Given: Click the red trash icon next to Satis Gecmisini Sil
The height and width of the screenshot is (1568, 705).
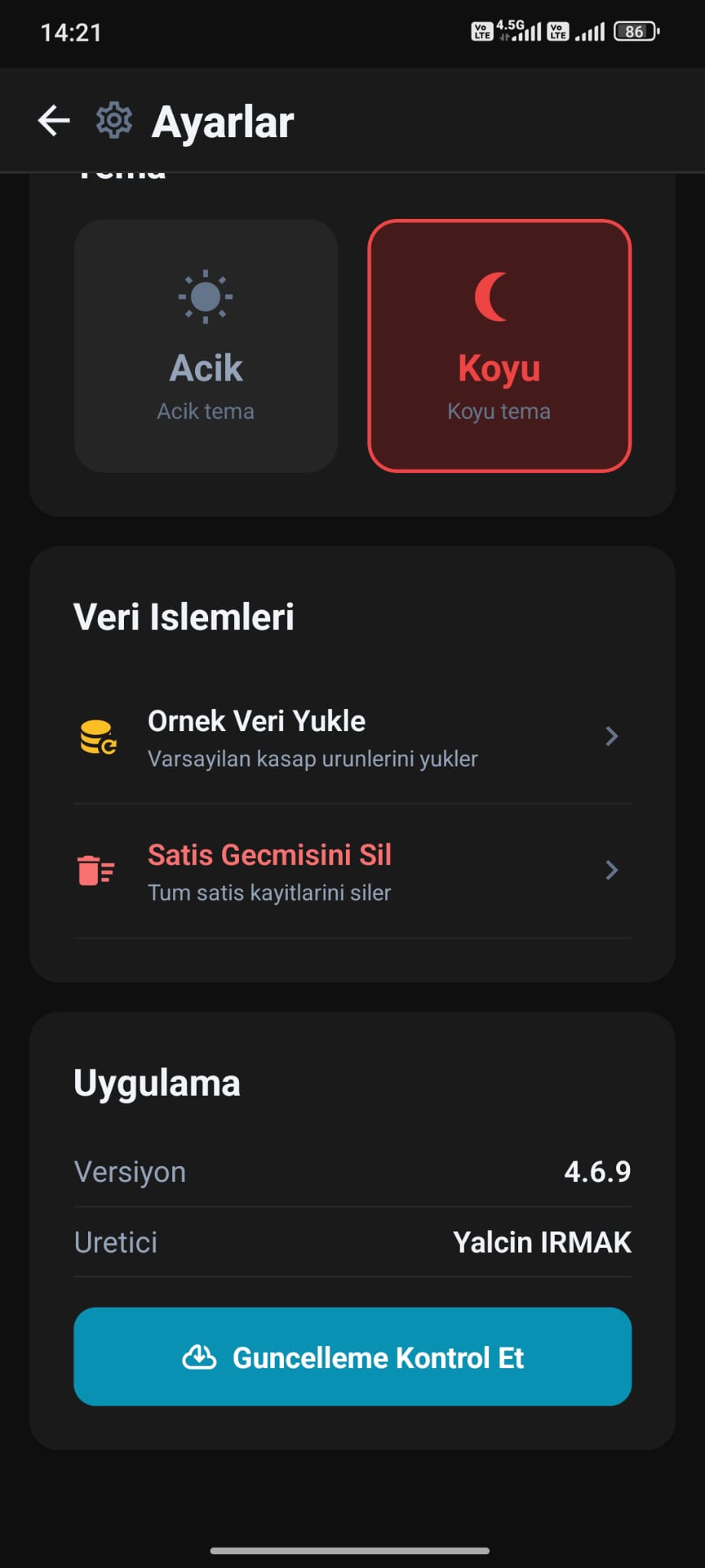Looking at the screenshot, I should point(94,870).
